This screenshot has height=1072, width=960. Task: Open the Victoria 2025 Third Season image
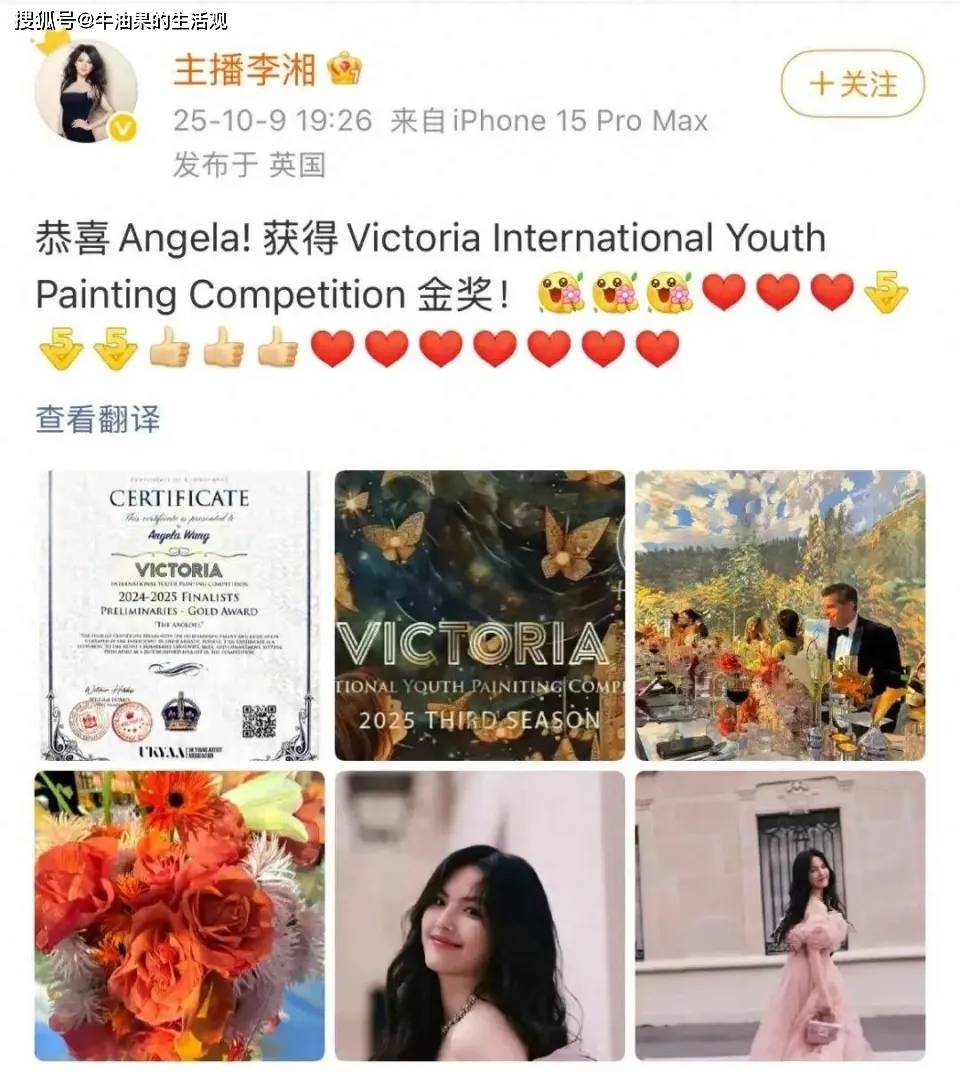480,615
